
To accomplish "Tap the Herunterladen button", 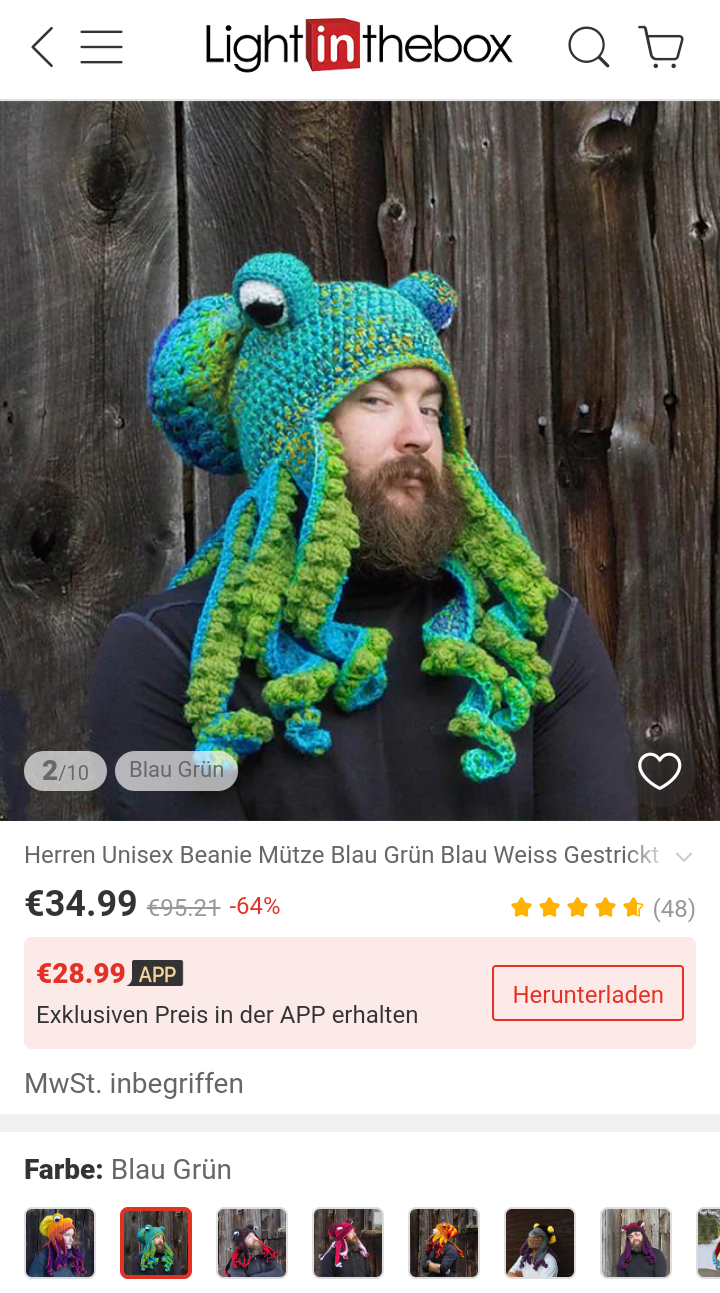I will click(588, 994).
